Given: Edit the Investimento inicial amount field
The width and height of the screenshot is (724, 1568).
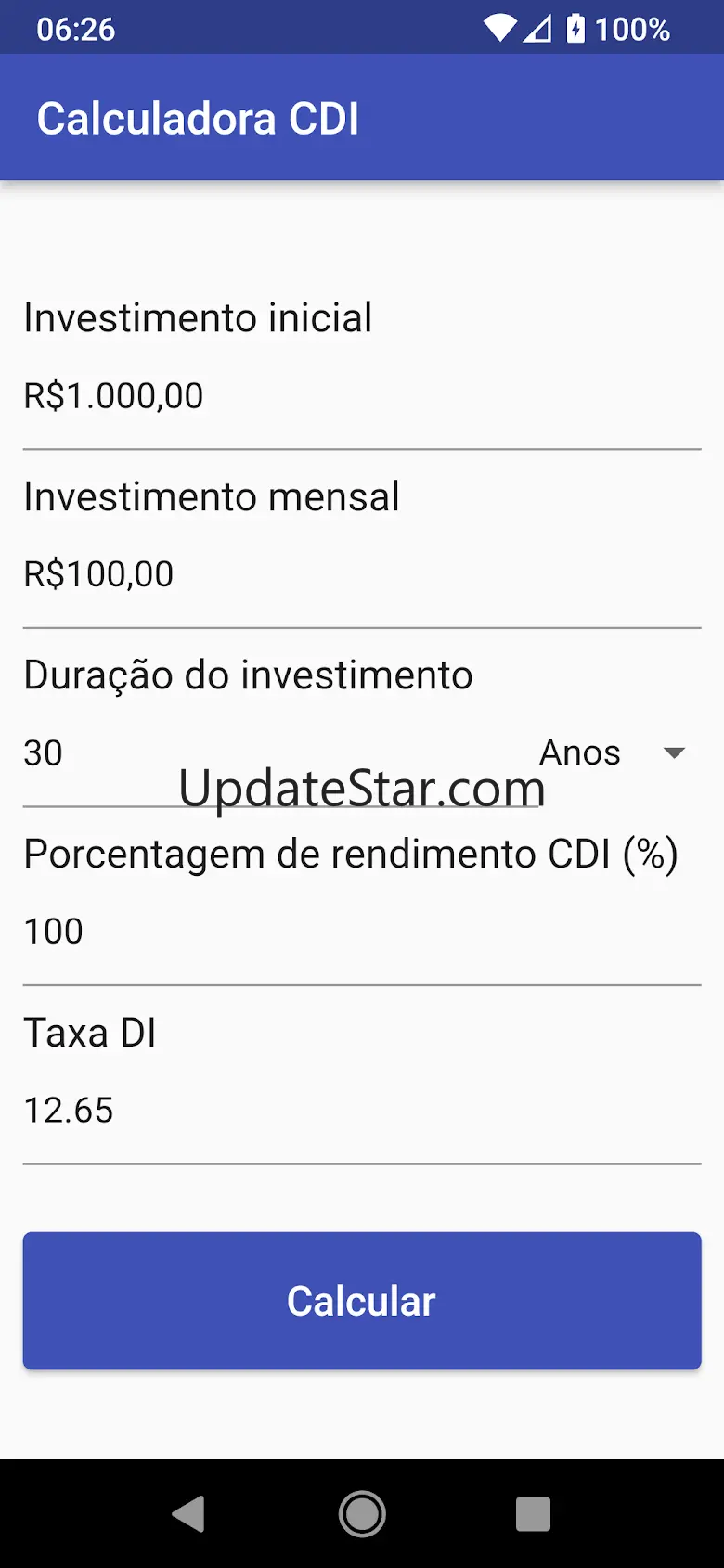Looking at the screenshot, I should pyautogui.click(x=361, y=397).
